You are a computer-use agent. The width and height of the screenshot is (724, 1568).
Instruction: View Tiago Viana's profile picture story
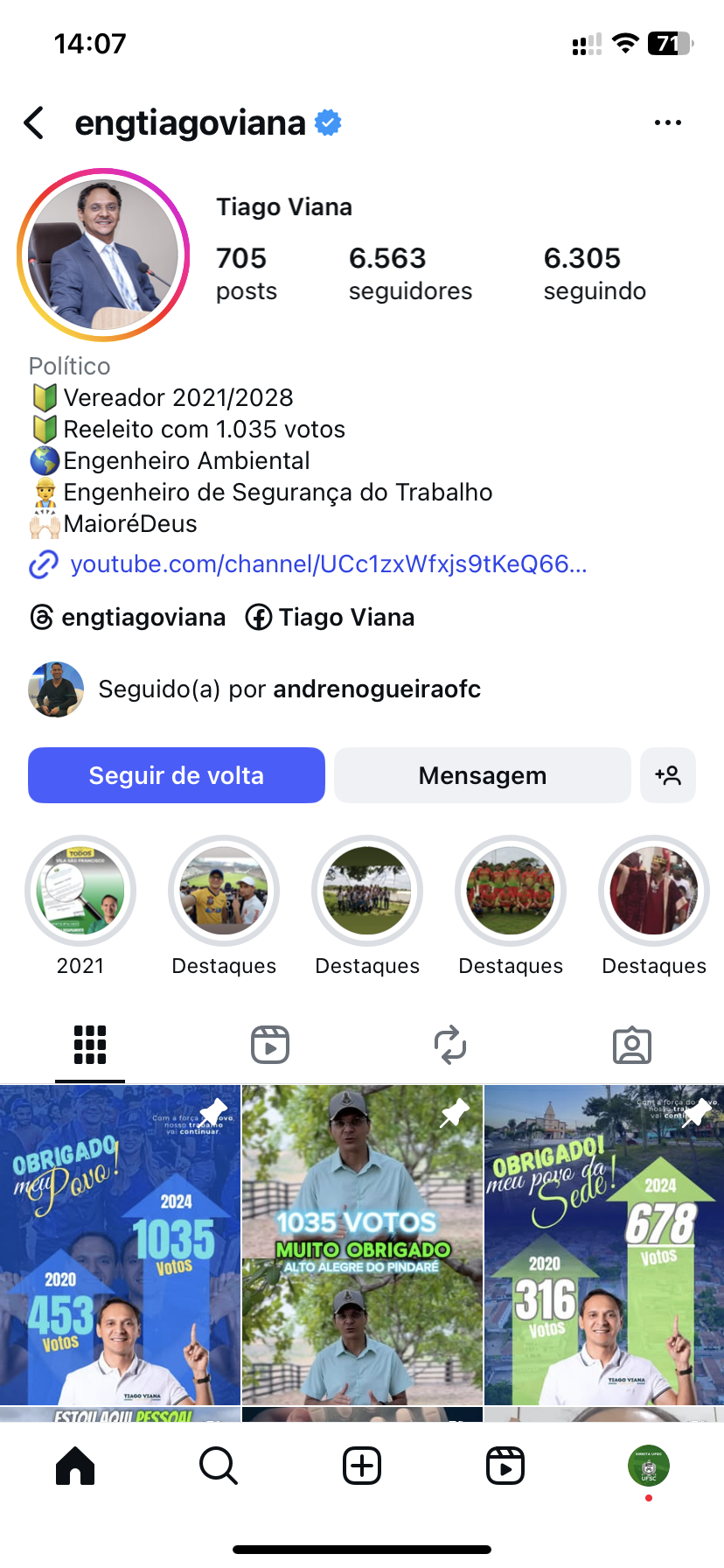[x=103, y=255]
